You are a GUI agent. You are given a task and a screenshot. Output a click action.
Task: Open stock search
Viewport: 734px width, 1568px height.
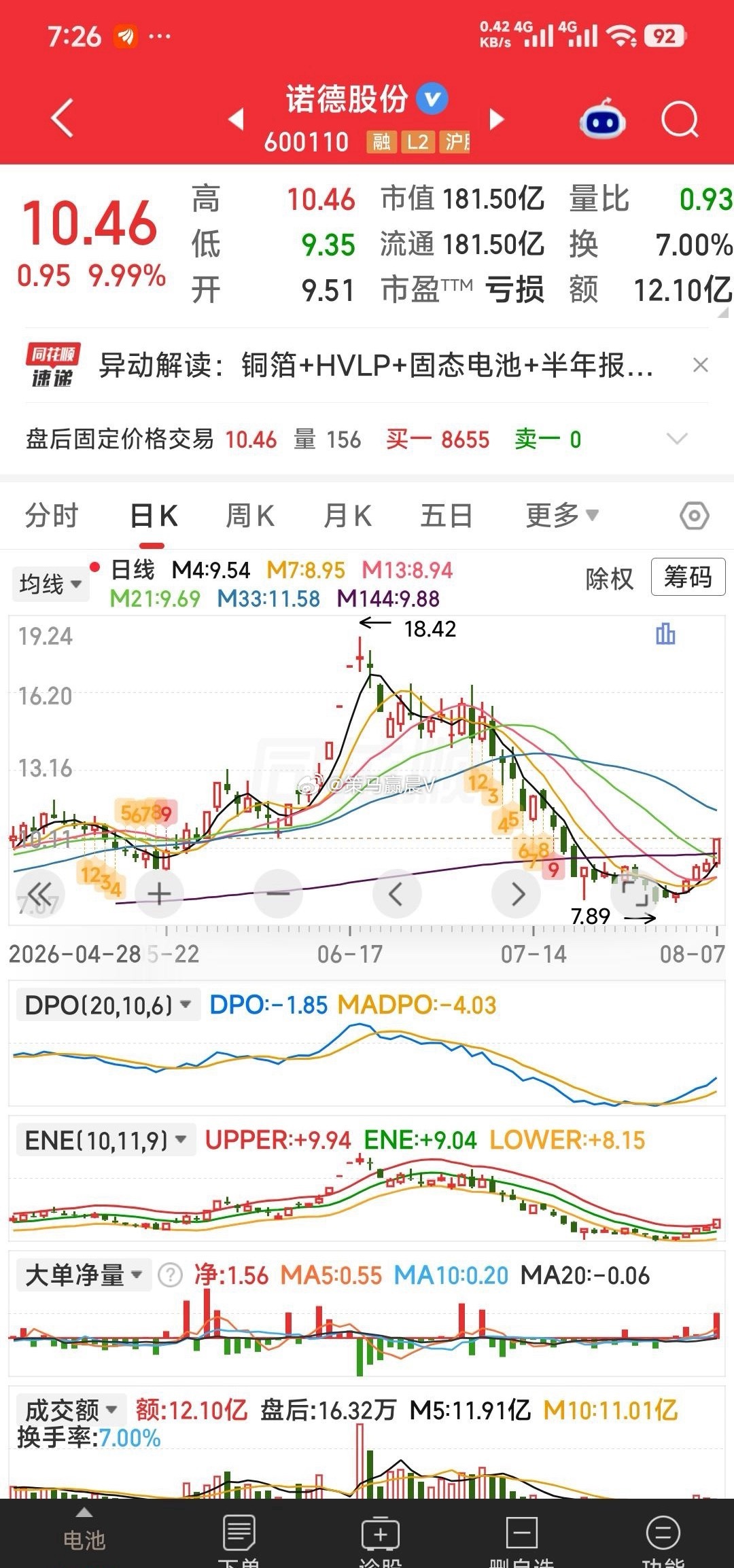[x=680, y=120]
